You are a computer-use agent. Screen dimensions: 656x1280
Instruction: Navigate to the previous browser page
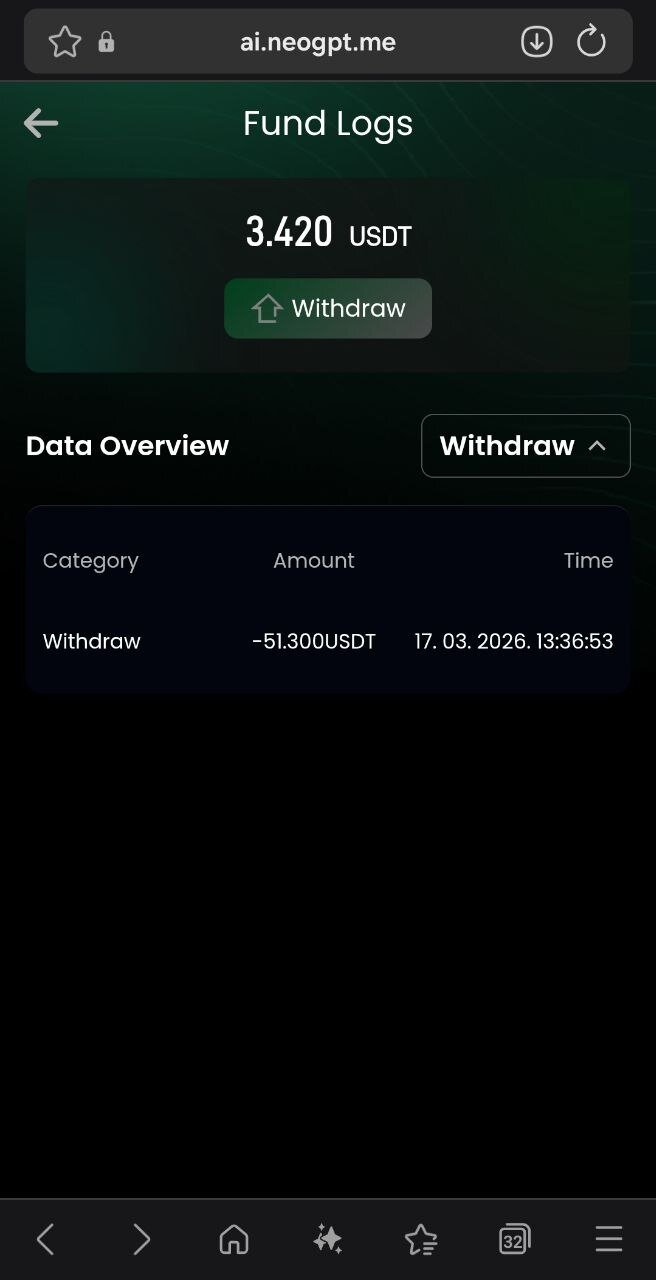[45, 1240]
